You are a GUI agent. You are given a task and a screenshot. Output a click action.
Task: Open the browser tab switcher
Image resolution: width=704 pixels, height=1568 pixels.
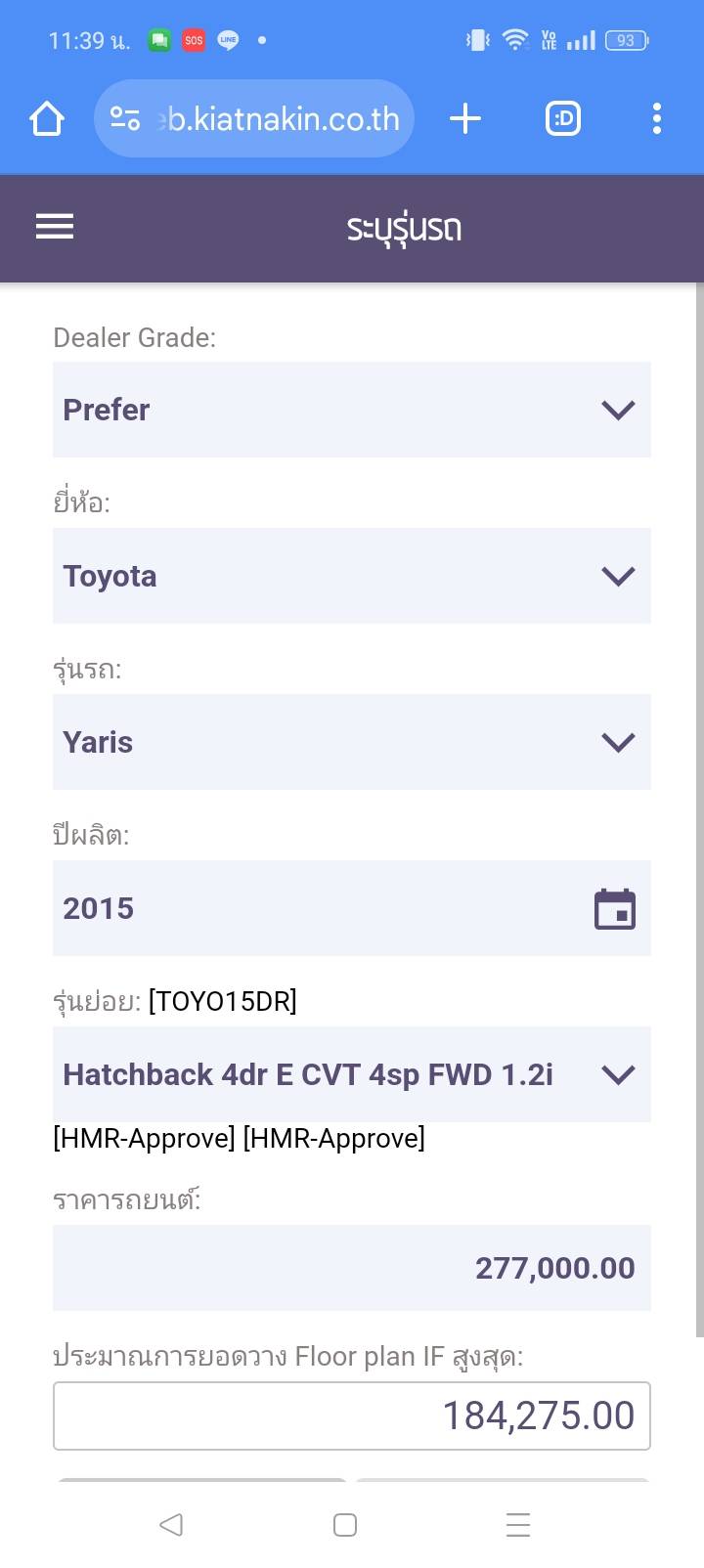tap(562, 119)
